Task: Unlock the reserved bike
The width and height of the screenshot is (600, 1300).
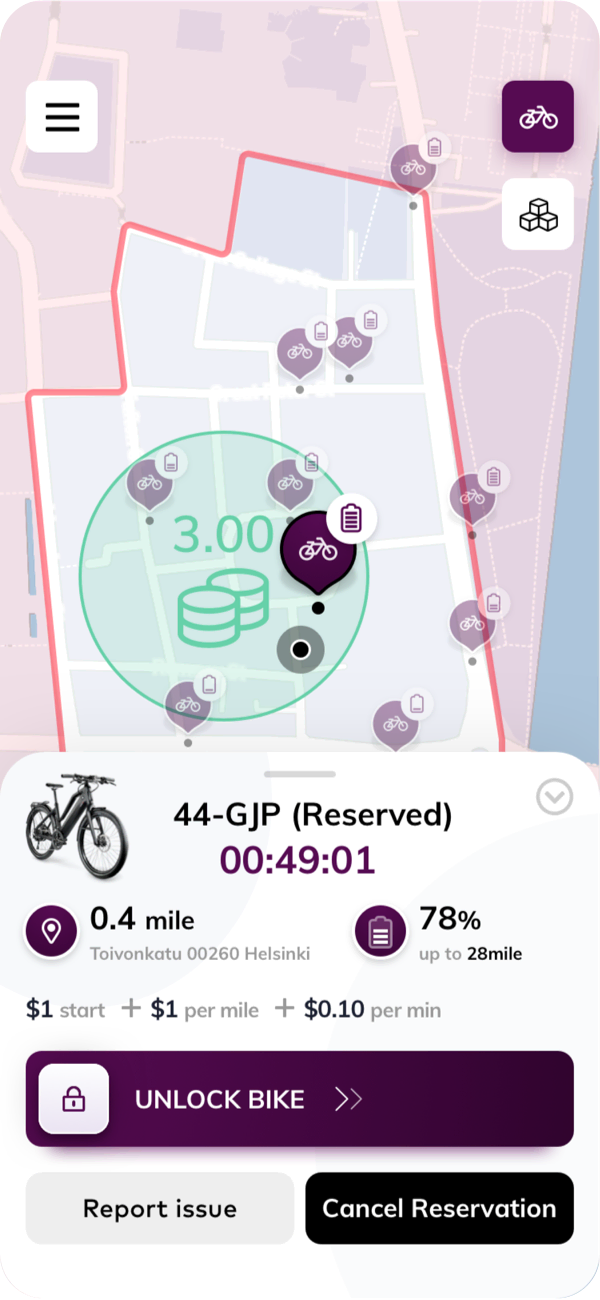Action: coord(299,1099)
